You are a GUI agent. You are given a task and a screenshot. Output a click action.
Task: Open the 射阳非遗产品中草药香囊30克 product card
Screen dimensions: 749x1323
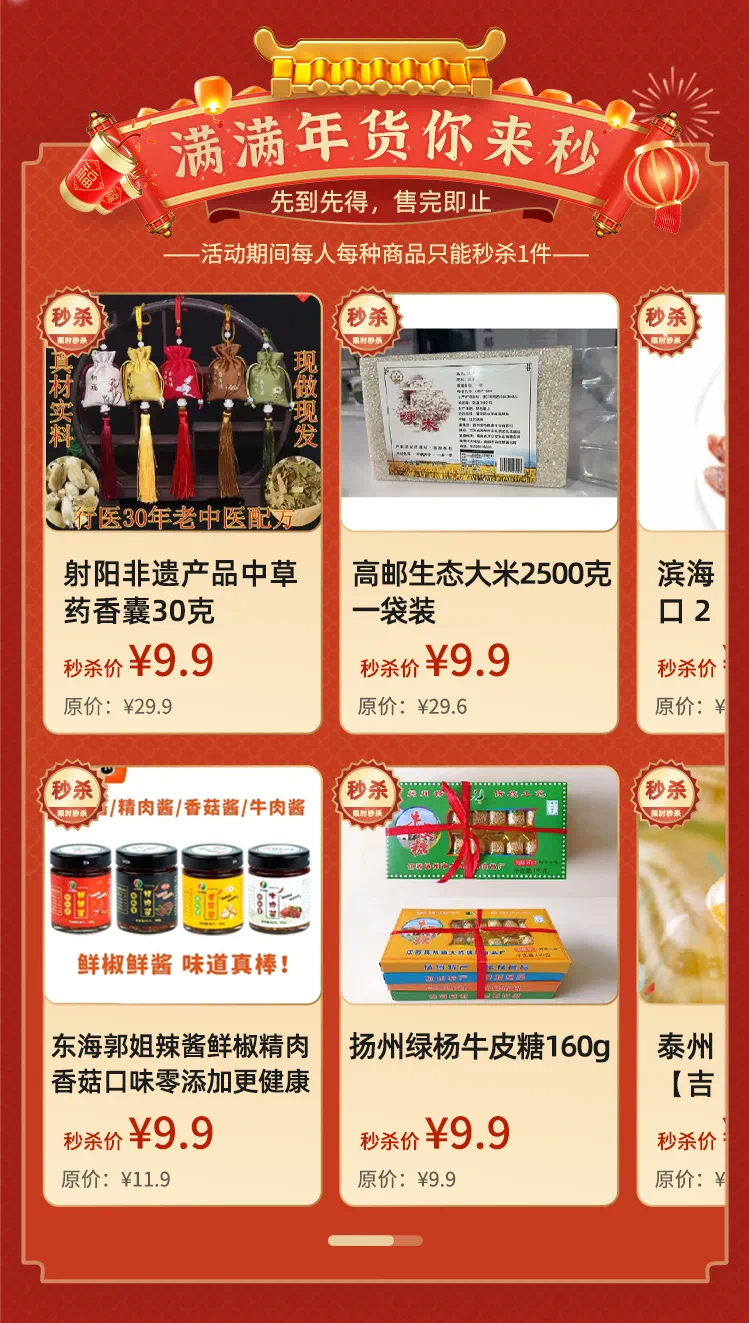(182, 513)
